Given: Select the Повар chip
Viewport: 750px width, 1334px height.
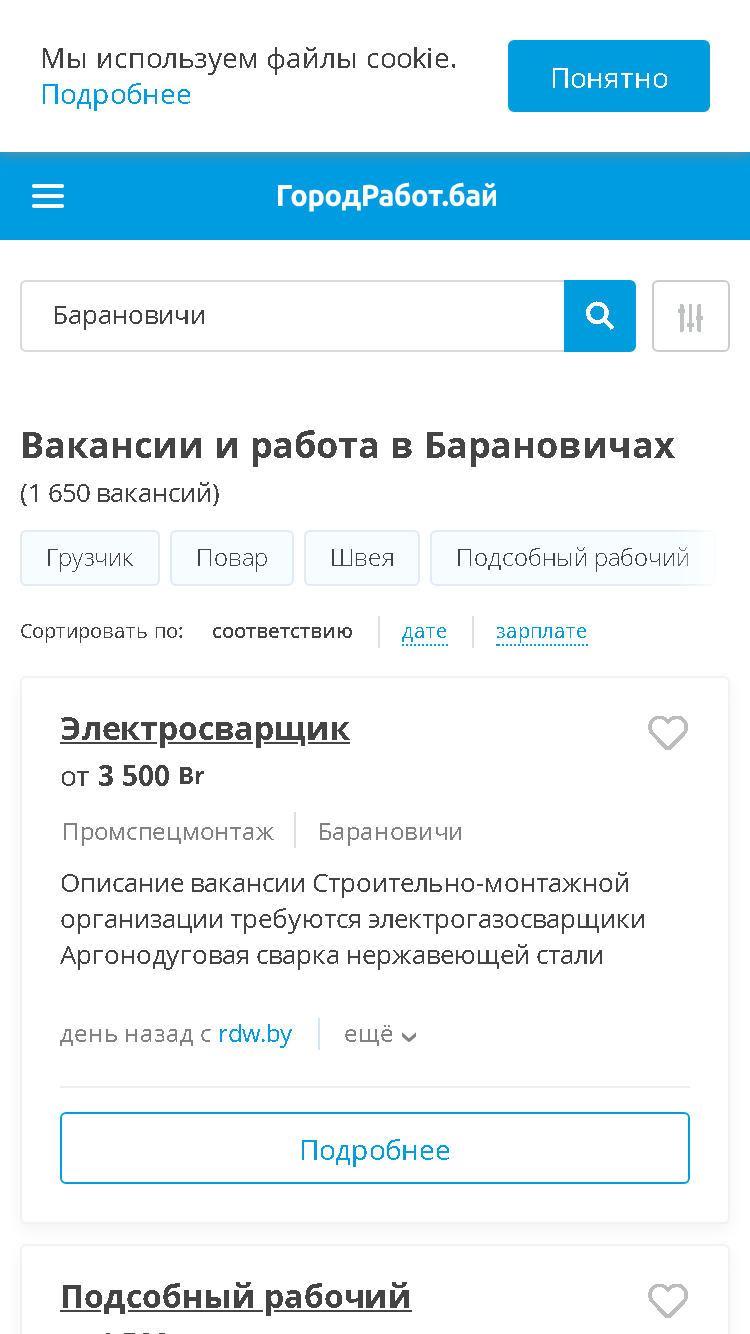Looking at the screenshot, I should pyautogui.click(x=232, y=558).
